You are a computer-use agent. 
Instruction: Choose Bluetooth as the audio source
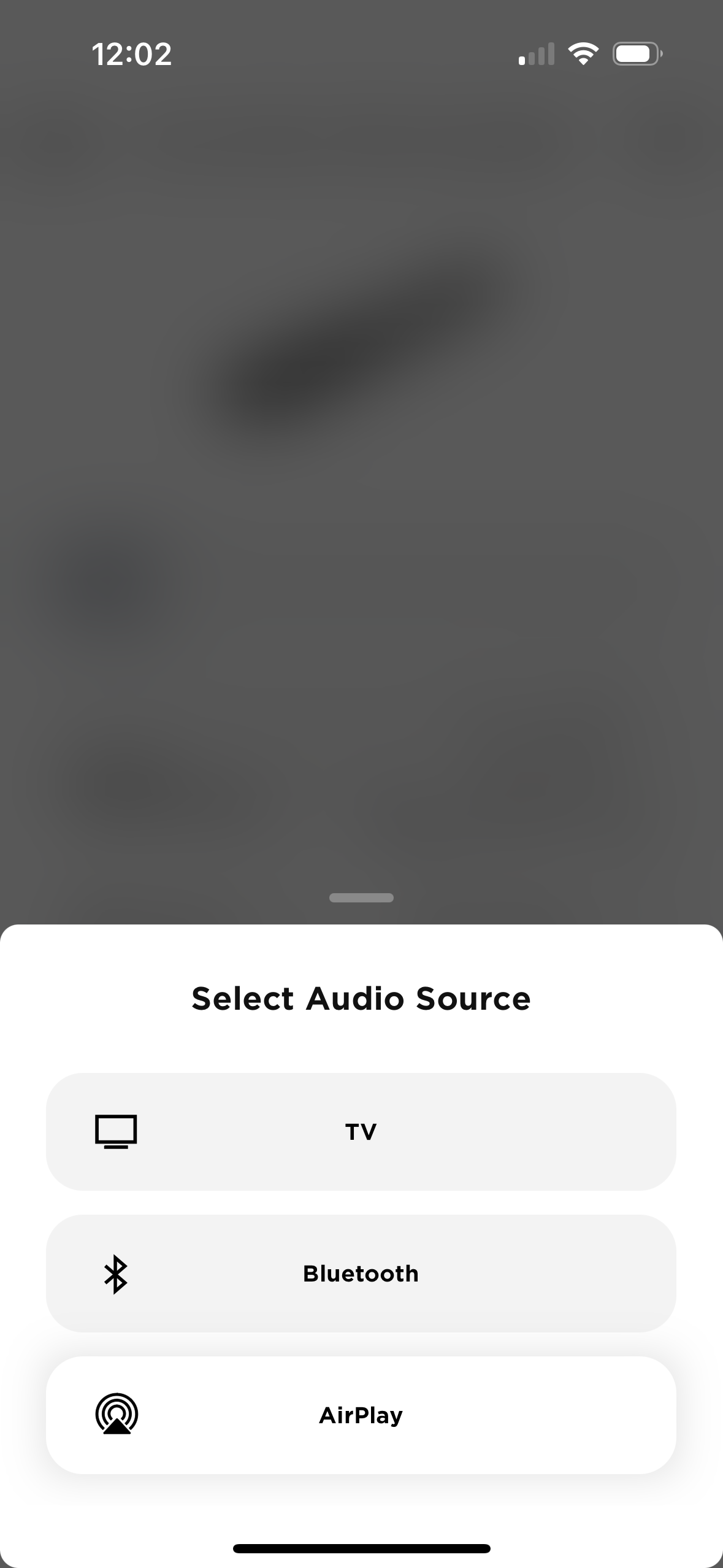(x=361, y=1274)
